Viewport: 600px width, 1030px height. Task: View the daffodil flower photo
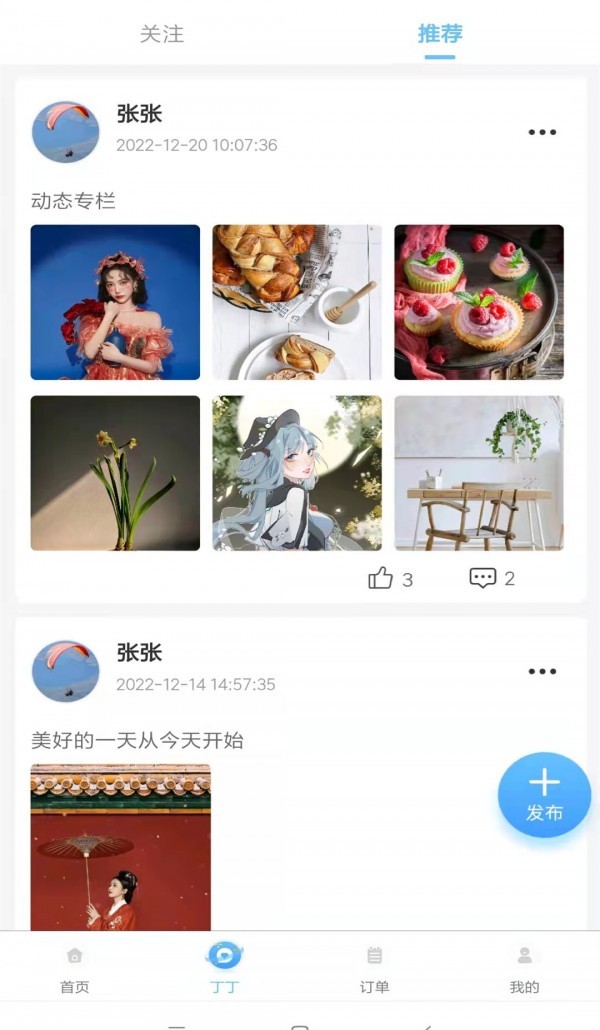115,473
